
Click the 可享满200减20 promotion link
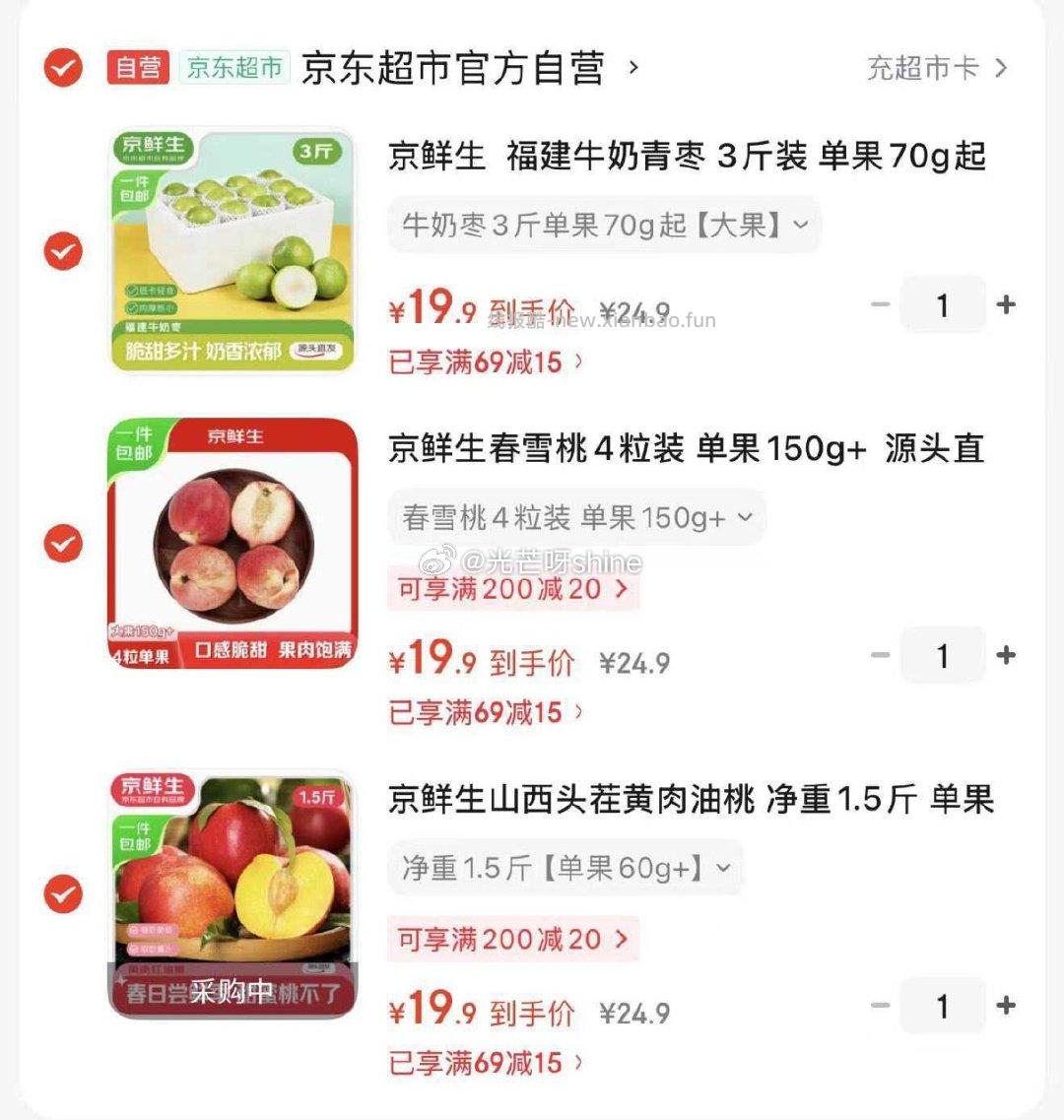click(512, 589)
